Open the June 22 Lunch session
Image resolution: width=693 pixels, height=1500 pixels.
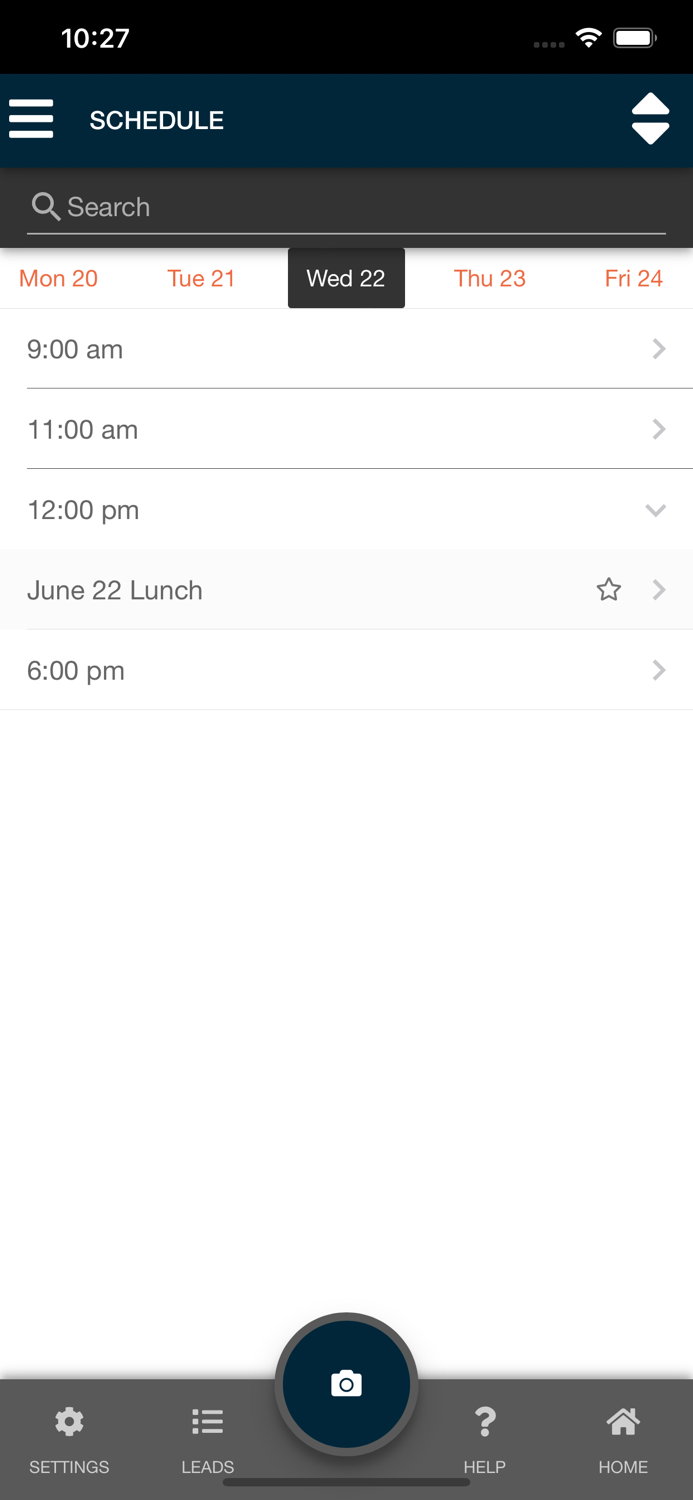300,590
